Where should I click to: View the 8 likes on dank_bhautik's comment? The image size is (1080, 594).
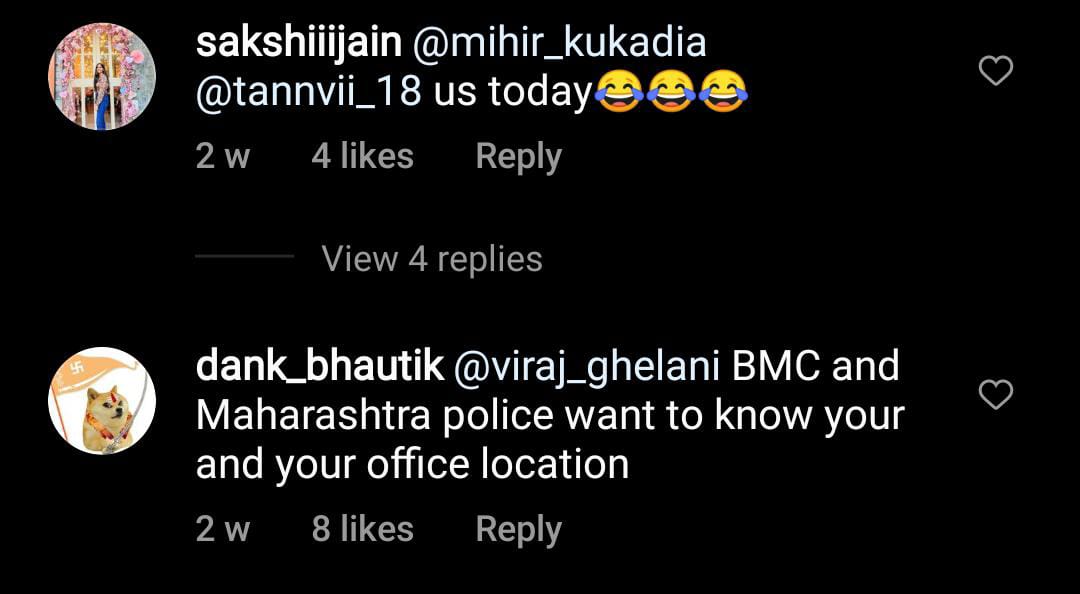(x=362, y=529)
